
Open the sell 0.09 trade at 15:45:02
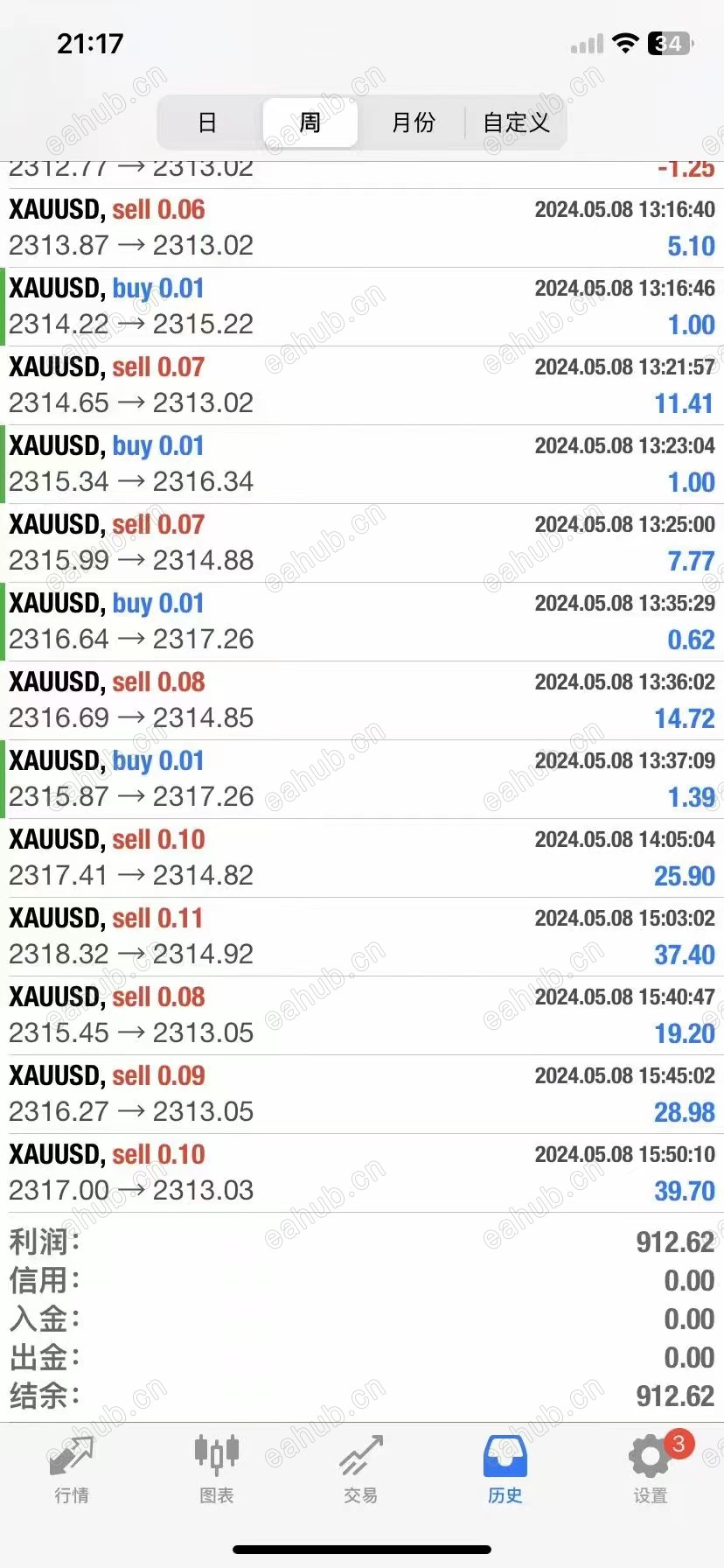(x=362, y=1094)
